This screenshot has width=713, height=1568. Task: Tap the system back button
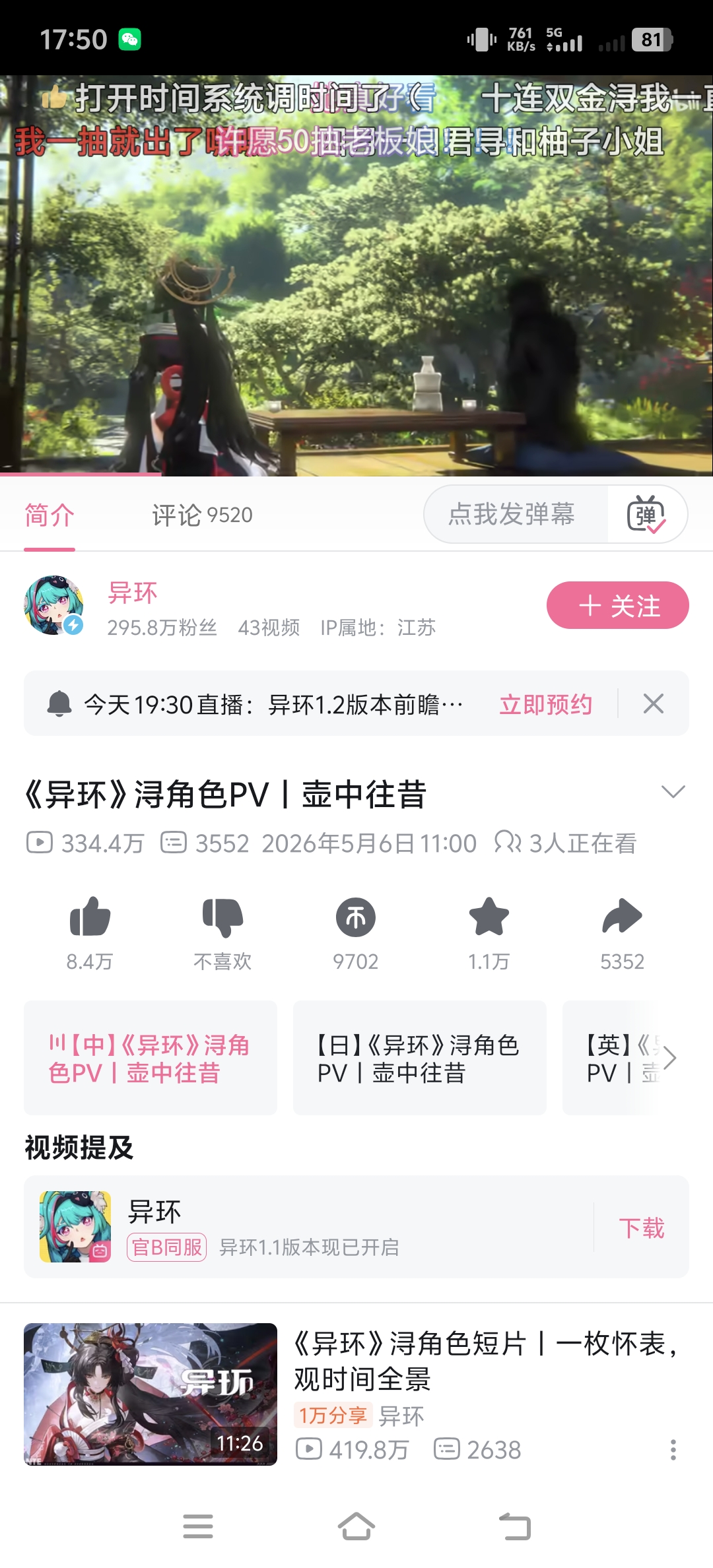[x=515, y=1526]
